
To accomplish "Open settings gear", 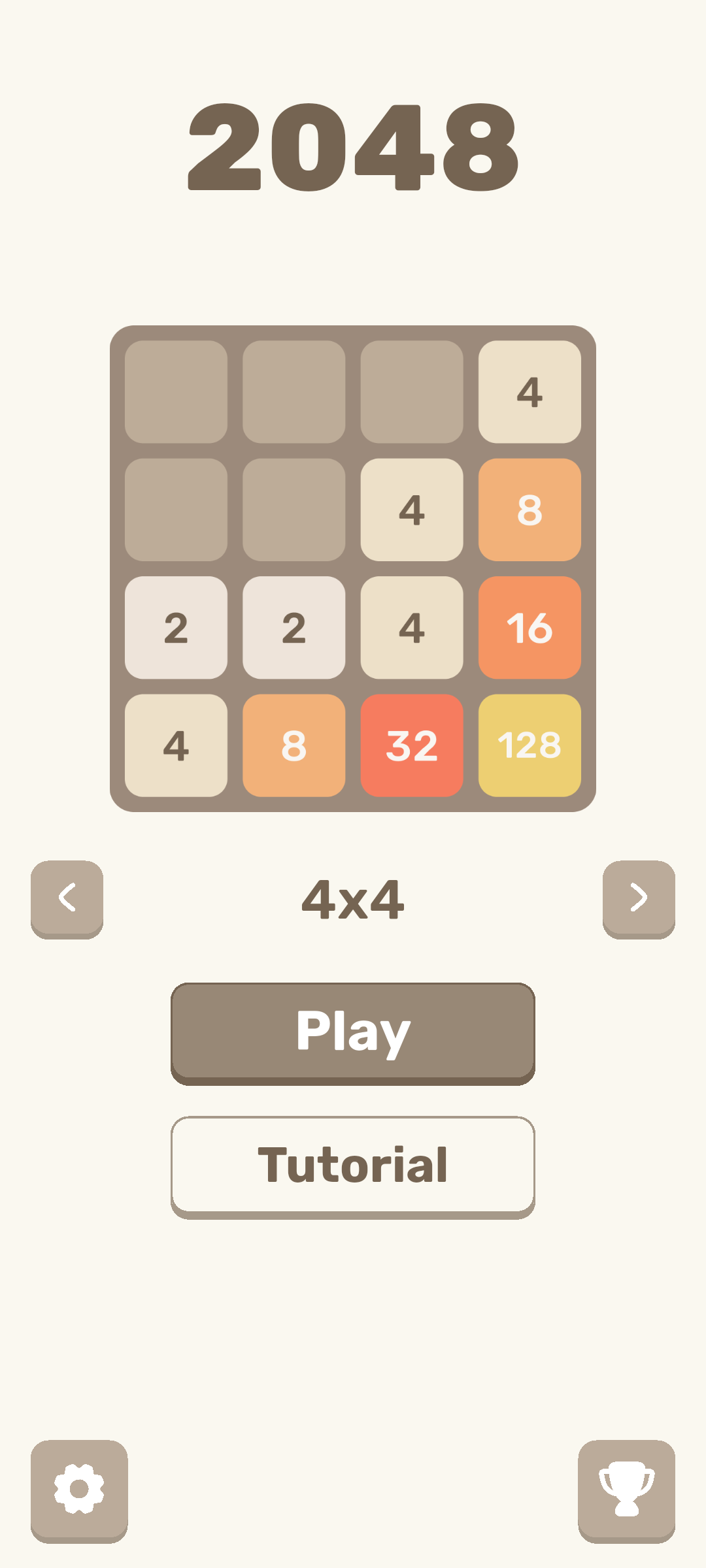I will 79,1490.
